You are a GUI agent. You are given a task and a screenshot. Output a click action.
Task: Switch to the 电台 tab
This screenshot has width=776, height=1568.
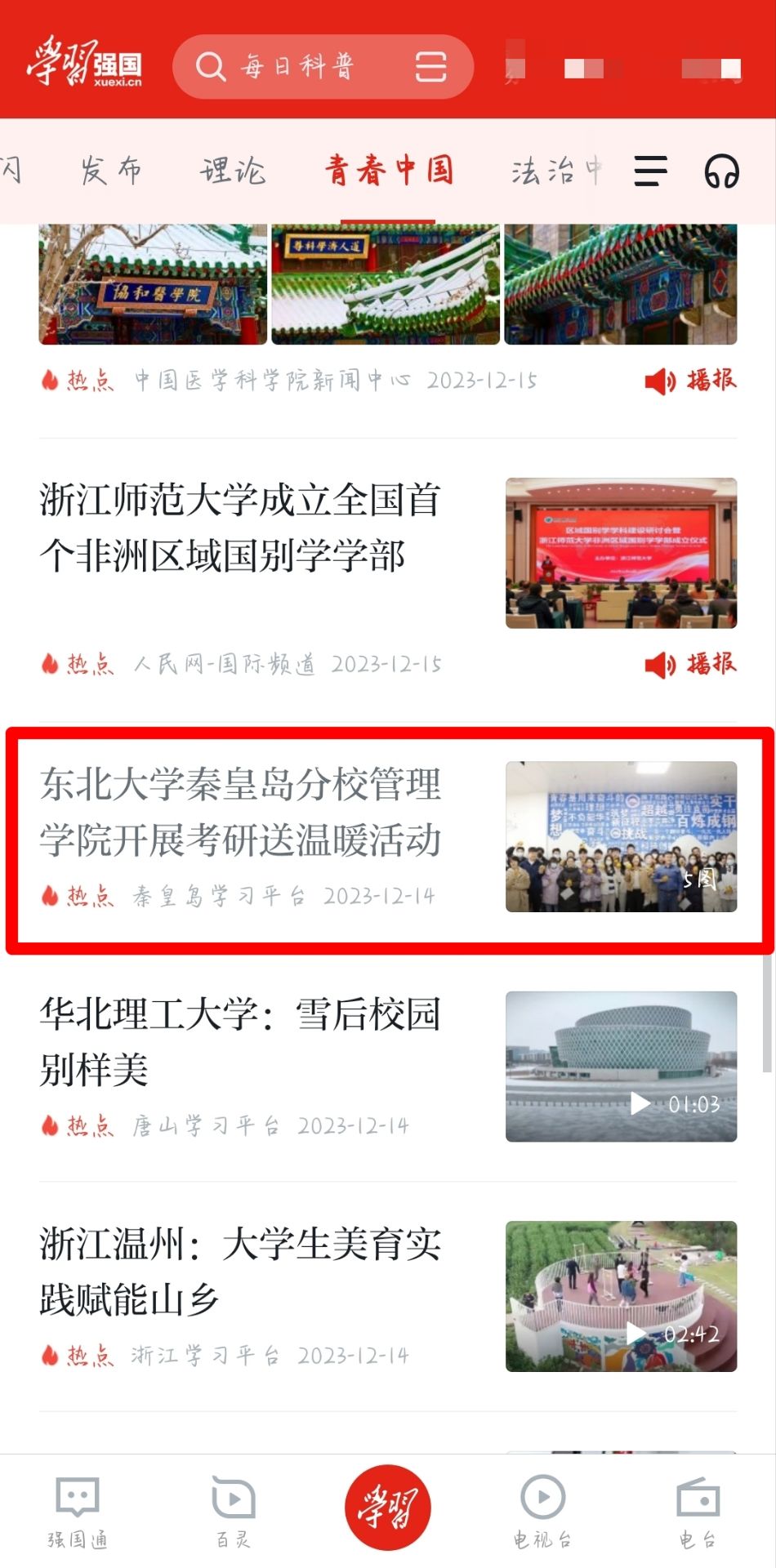pos(698,1511)
